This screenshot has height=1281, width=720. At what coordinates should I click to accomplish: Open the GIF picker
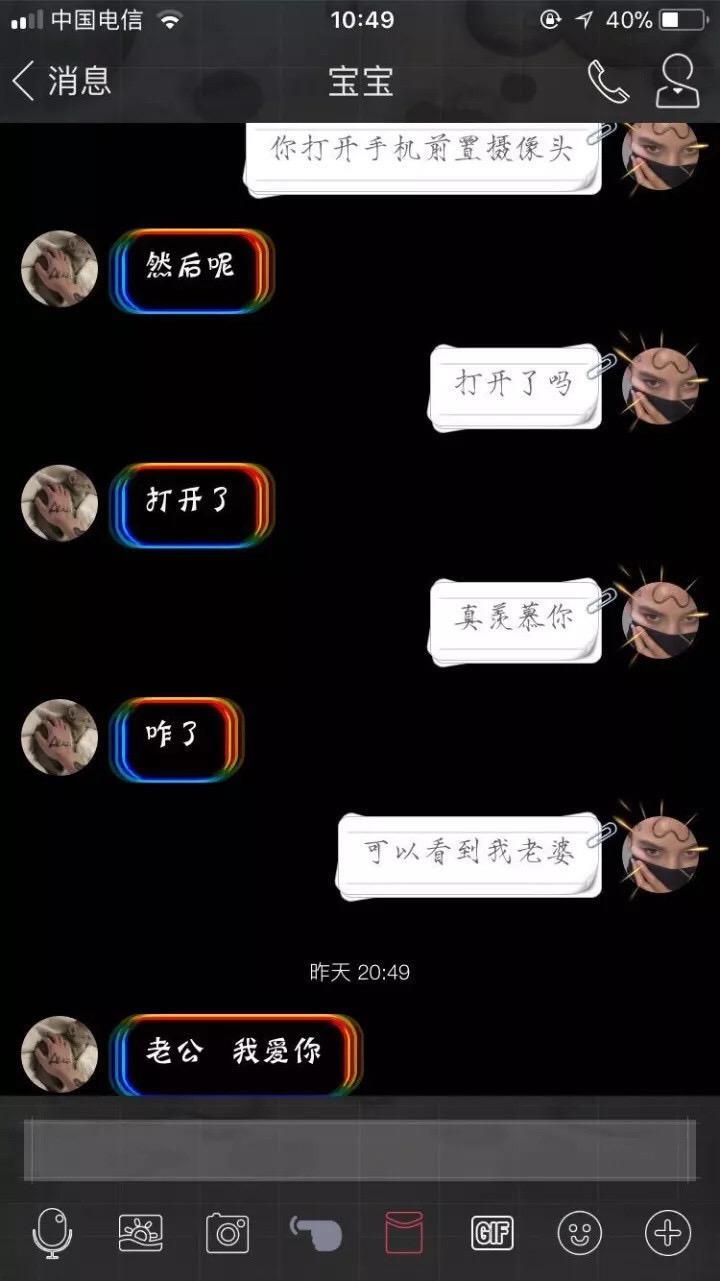[x=492, y=1232]
